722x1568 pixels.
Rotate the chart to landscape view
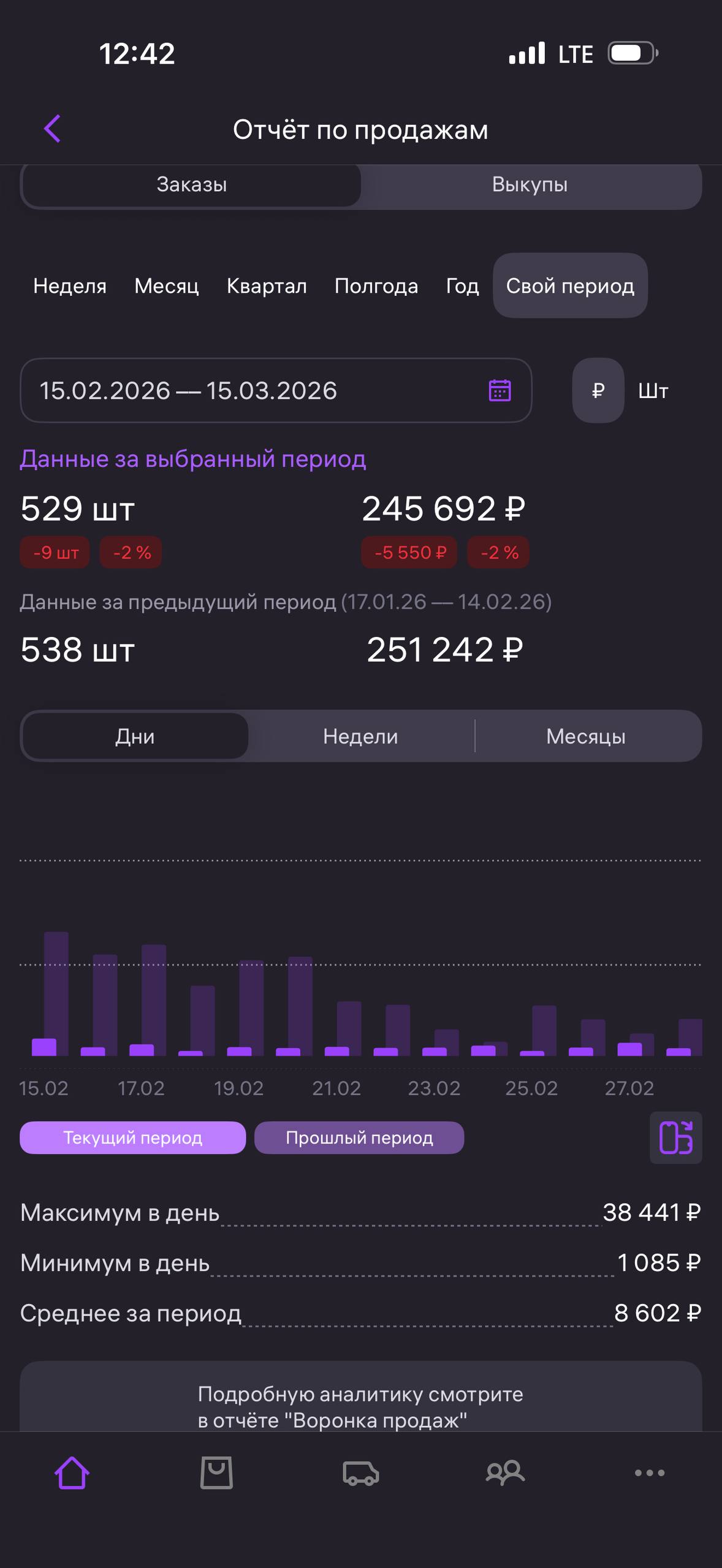[676, 1137]
